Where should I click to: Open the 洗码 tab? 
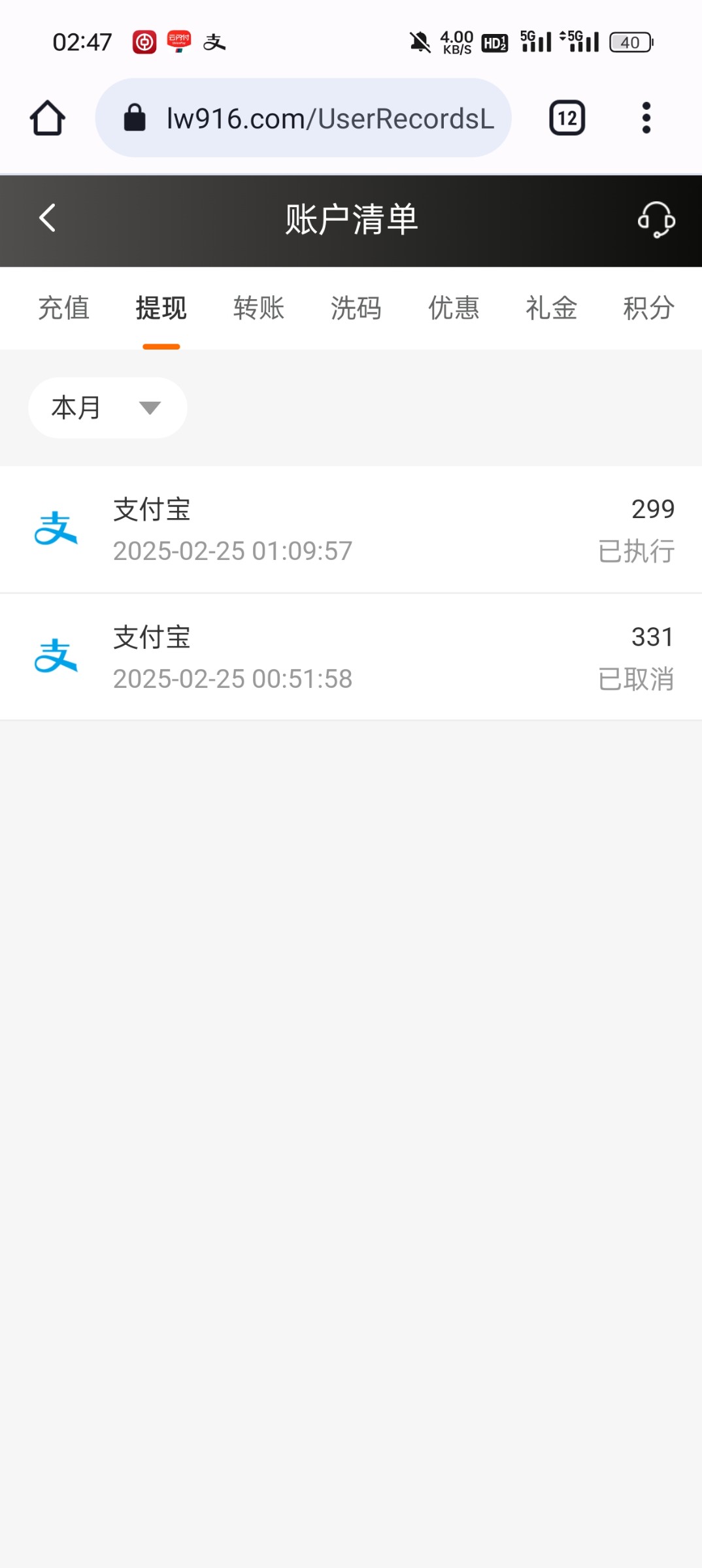point(356,308)
